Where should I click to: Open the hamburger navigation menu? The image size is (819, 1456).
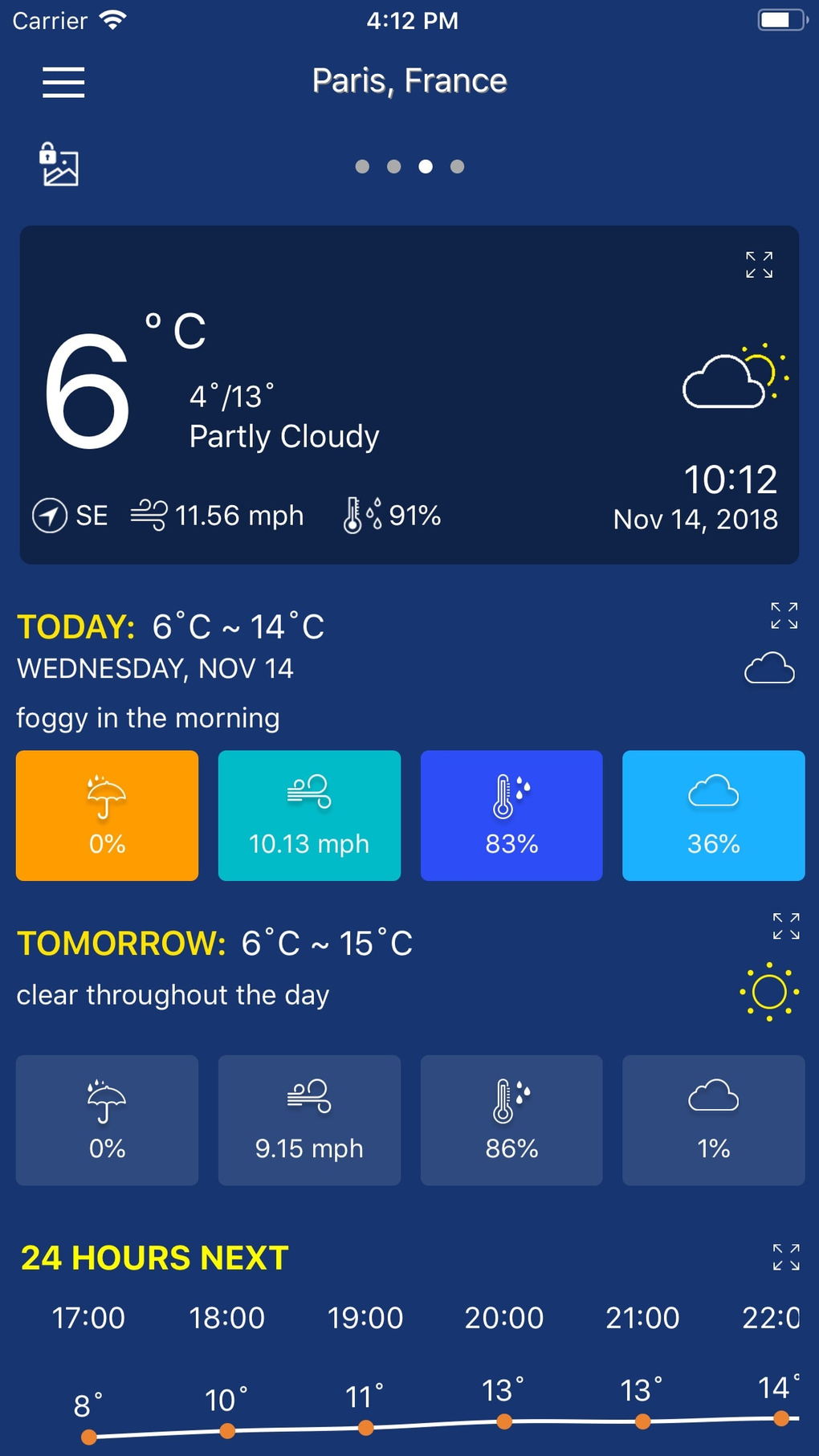coord(63,83)
